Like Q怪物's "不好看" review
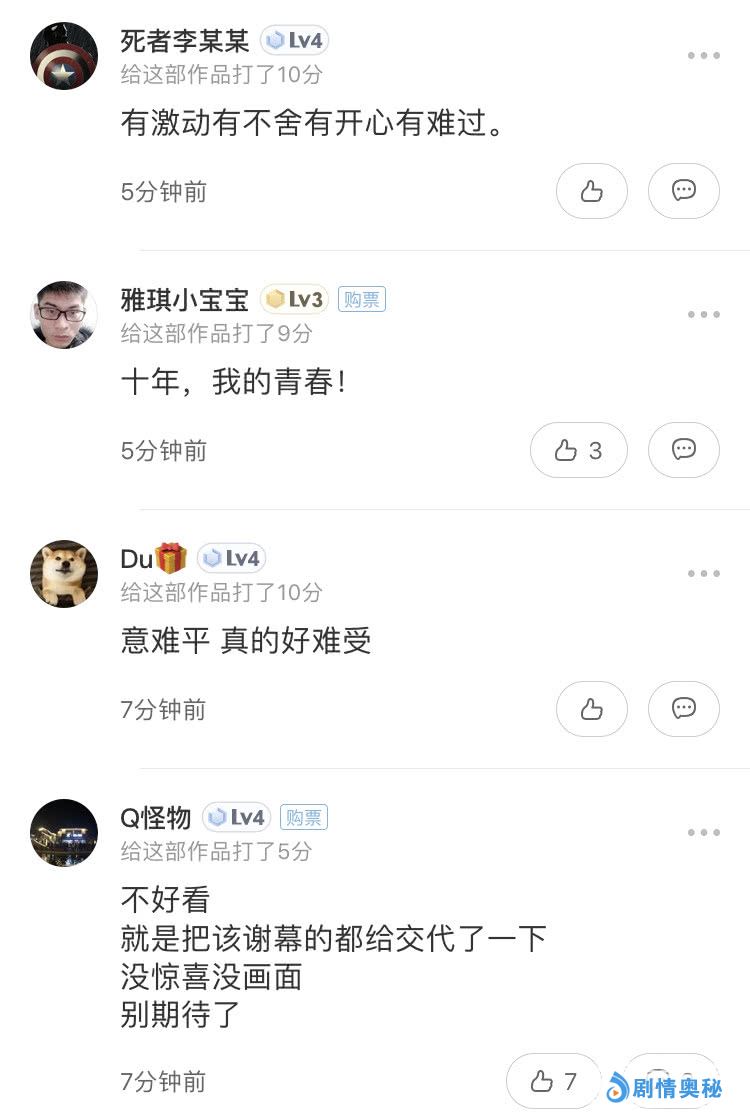Image resolution: width=750 pixels, height=1118 pixels. pos(553,1081)
